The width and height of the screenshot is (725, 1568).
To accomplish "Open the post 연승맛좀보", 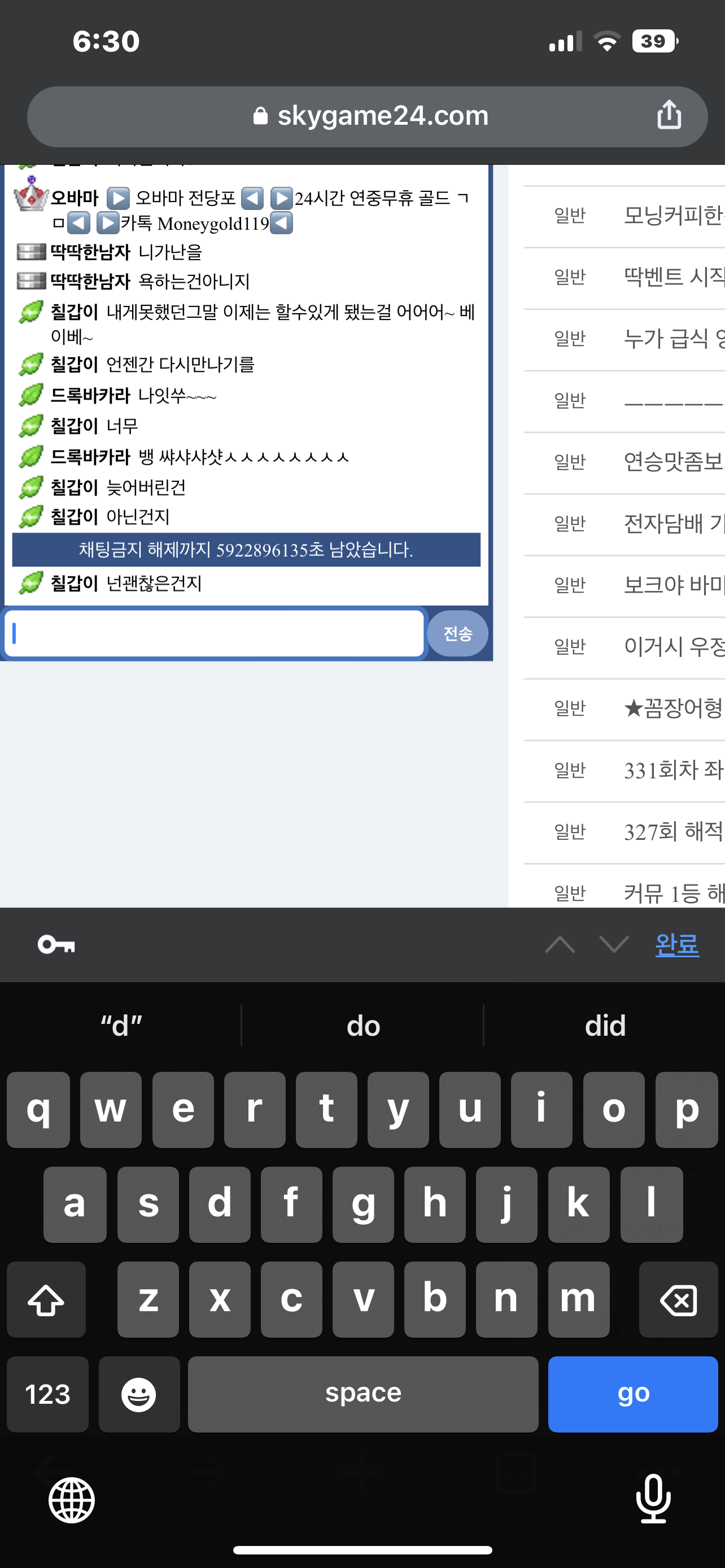I will (672, 462).
